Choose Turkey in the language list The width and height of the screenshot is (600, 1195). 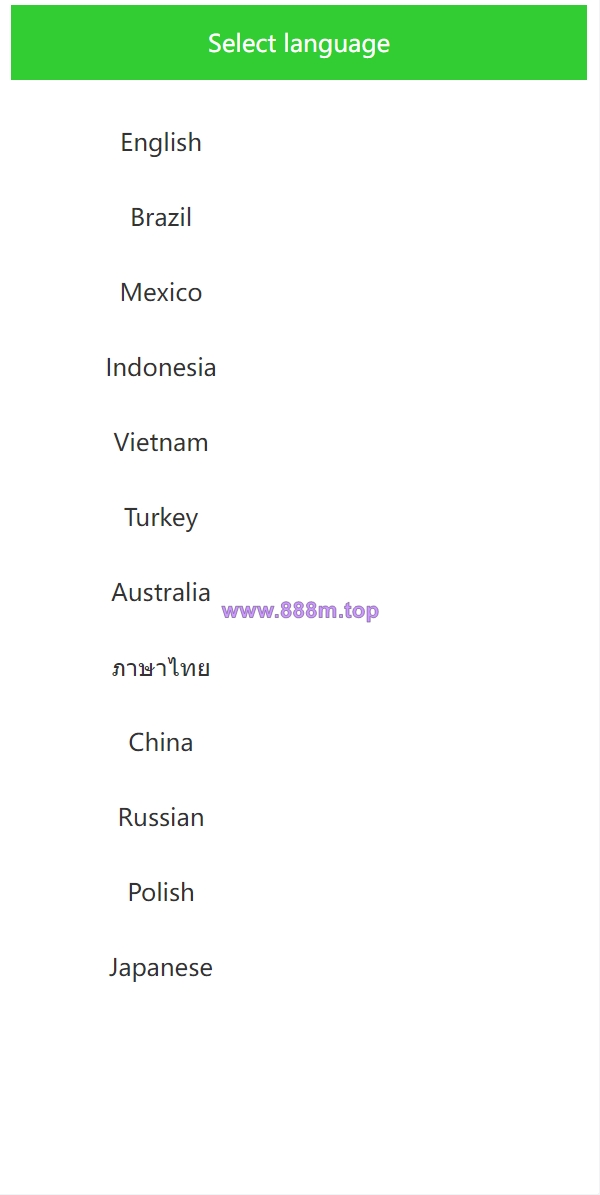[x=161, y=517]
